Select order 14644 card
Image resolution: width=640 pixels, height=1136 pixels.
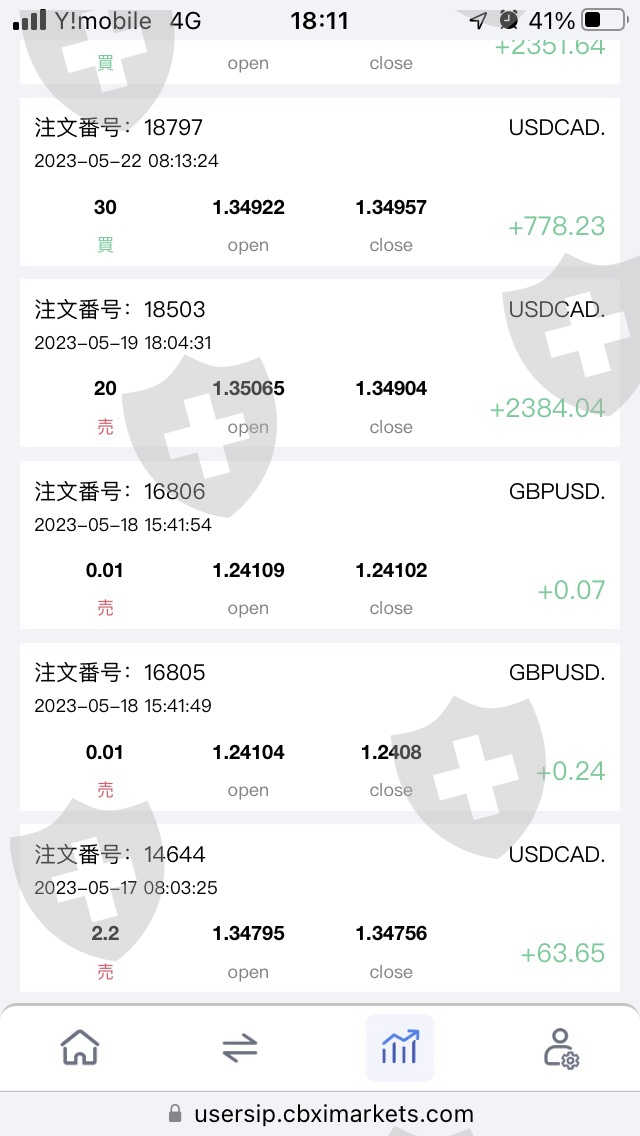click(320, 908)
